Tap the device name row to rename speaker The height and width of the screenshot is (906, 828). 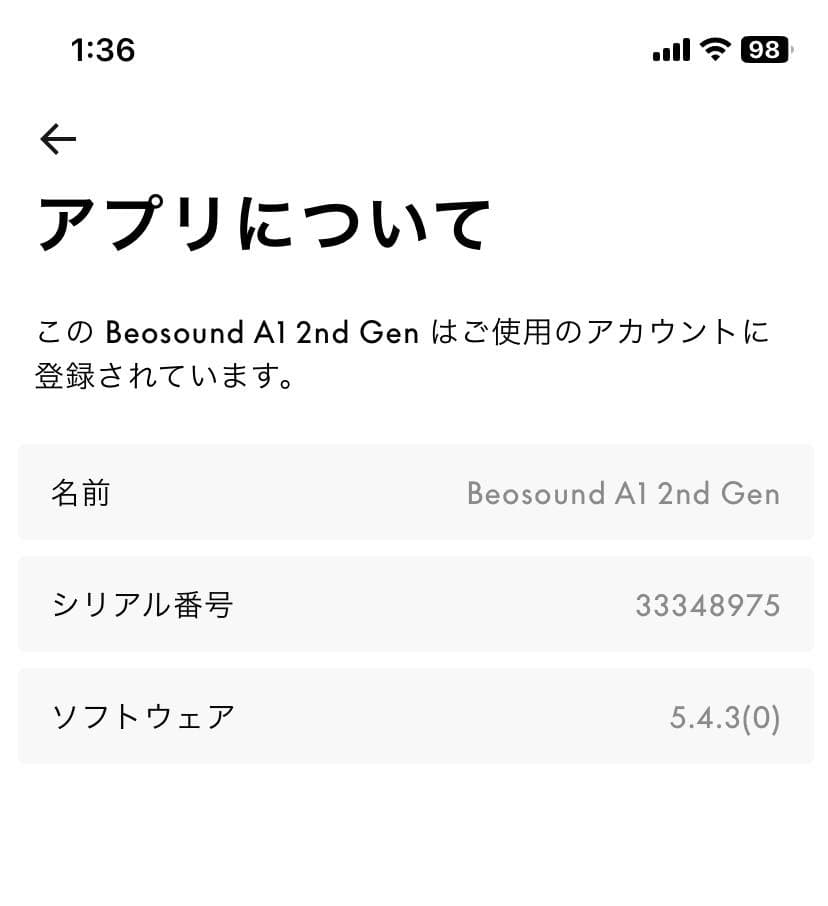[414, 492]
